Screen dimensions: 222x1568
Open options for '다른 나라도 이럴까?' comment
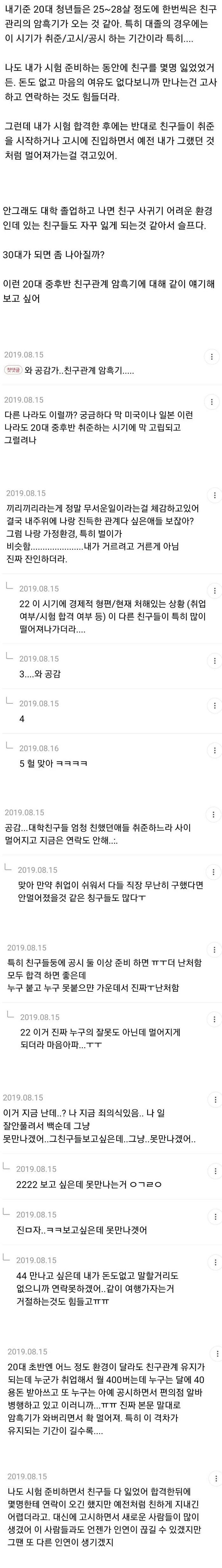pos(211,402)
